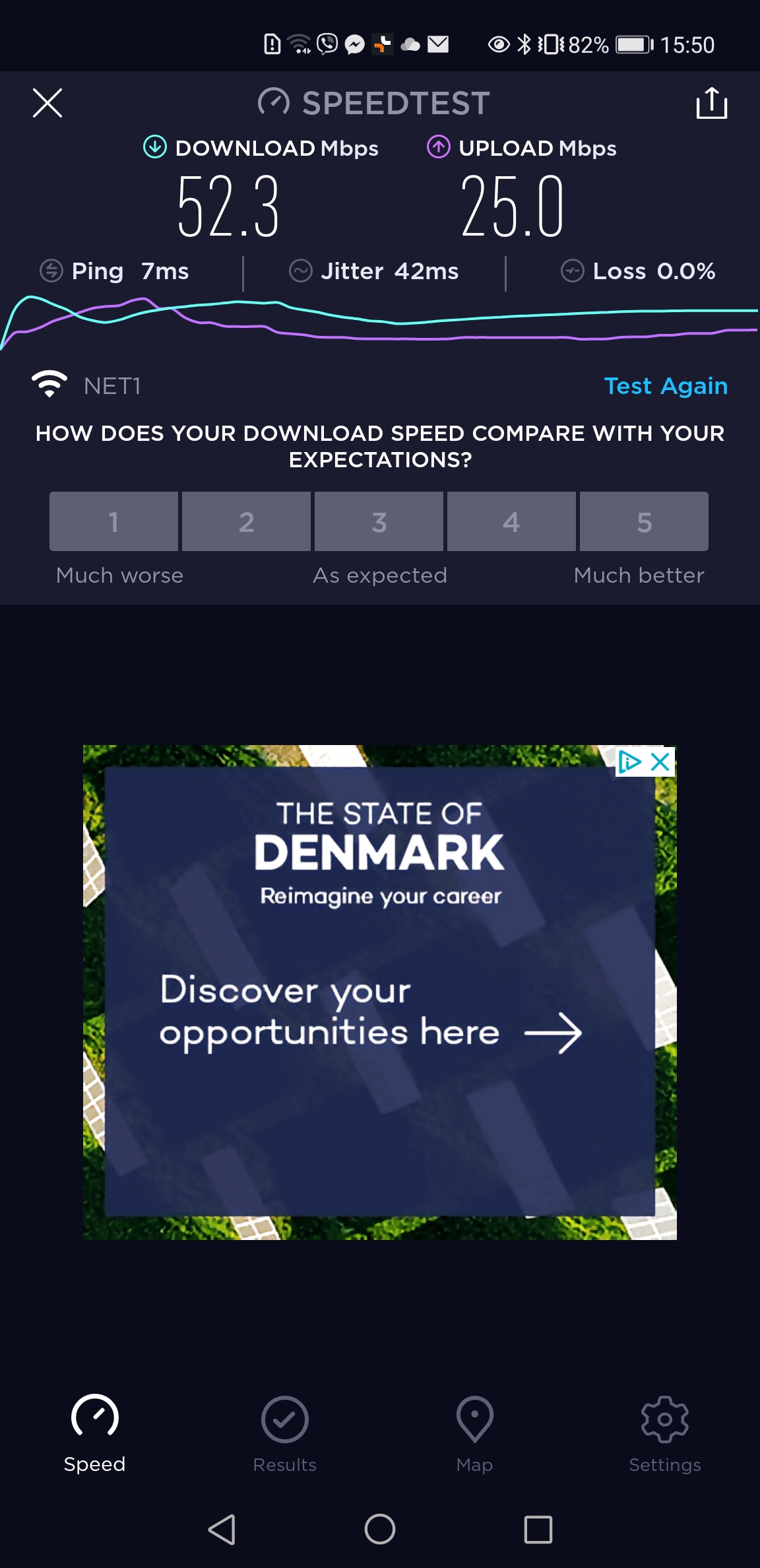
Task: Tap Test Again to rerun the test
Action: (x=666, y=386)
